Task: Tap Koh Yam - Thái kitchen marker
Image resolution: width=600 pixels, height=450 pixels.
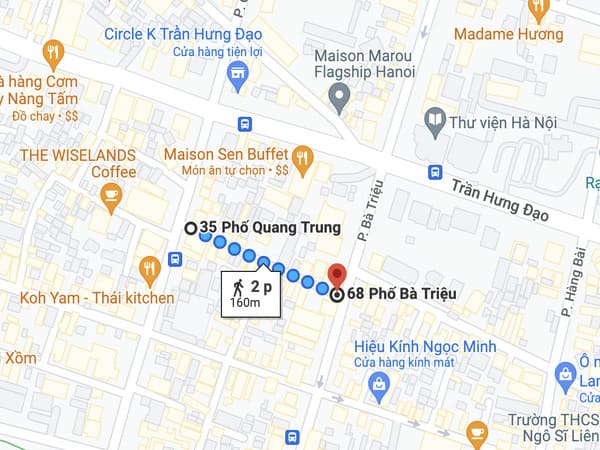Action: click(x=150, y=268)
